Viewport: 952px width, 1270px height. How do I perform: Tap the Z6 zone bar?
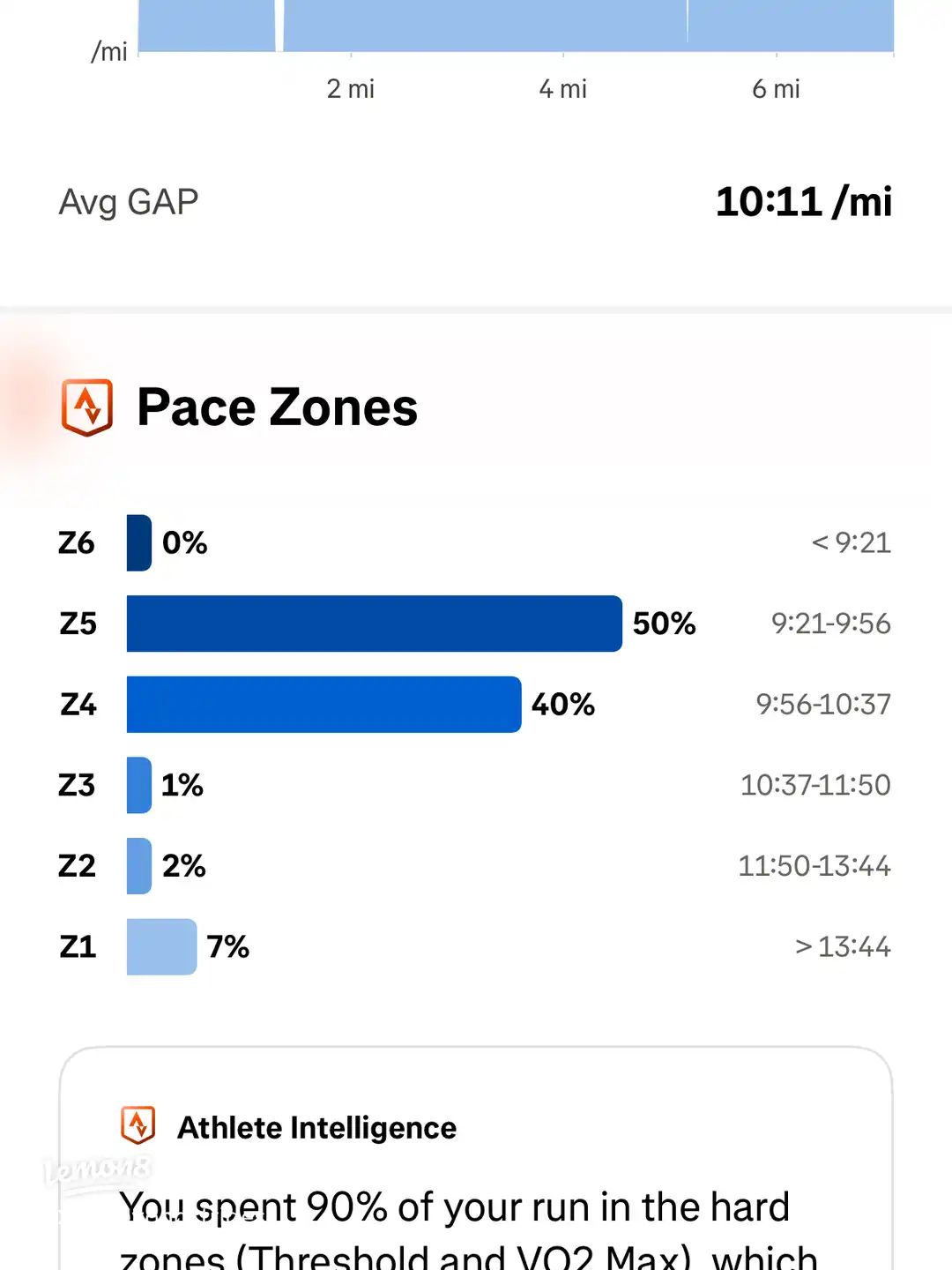tap(138, 543)
